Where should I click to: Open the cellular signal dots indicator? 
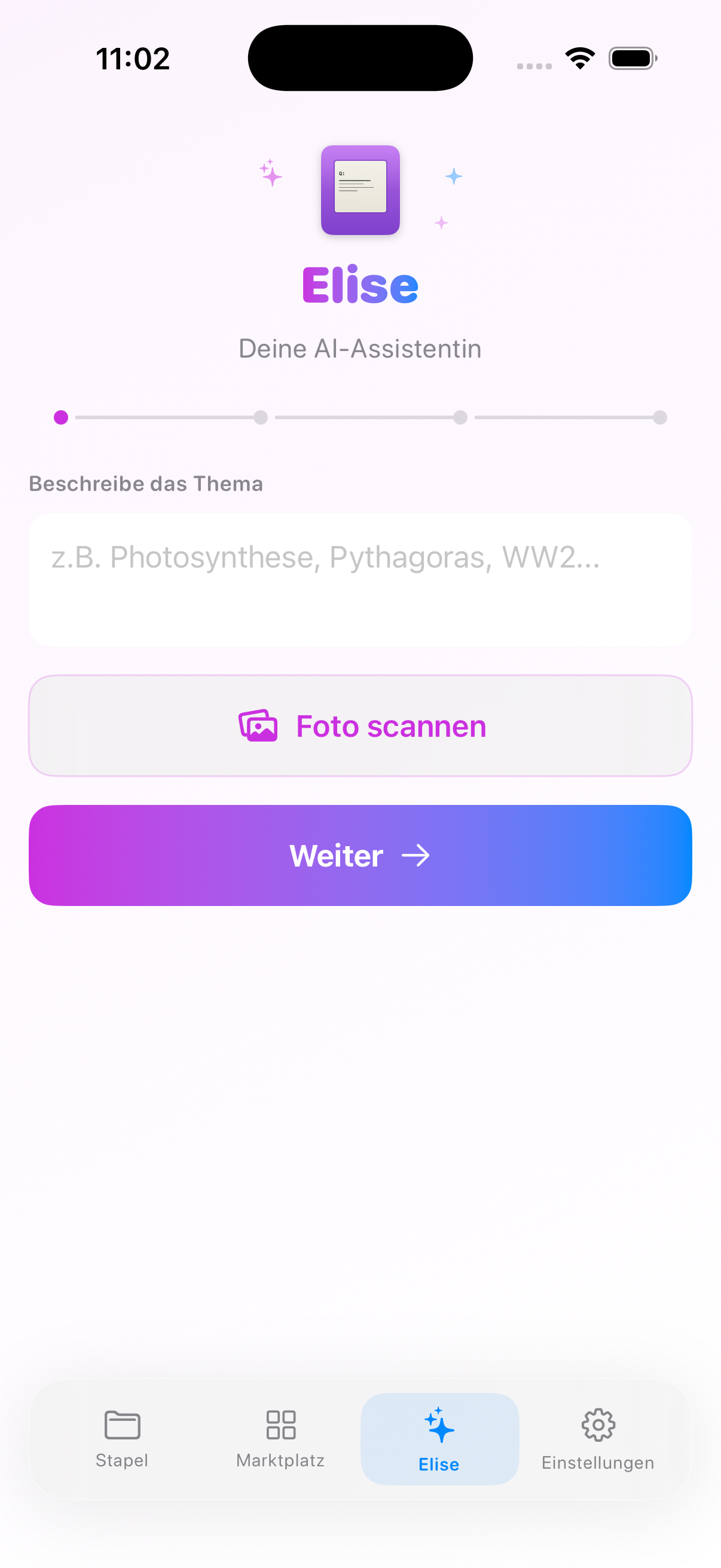click(x=534, y=61)
